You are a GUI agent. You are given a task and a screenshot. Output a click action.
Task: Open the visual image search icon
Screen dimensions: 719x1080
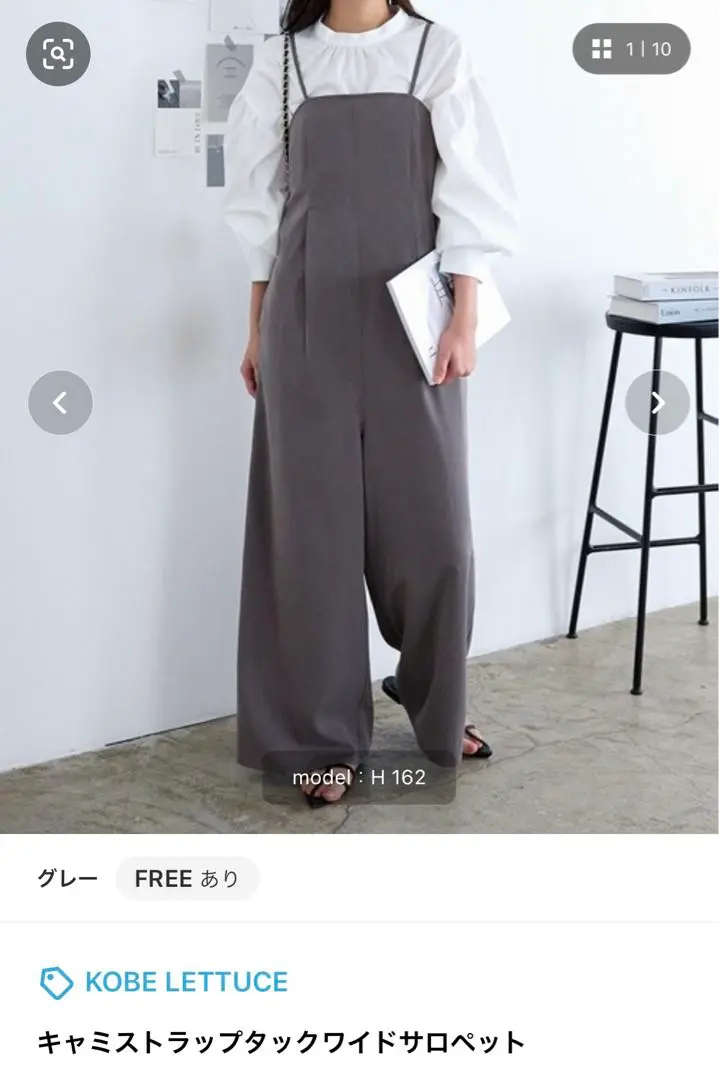tap(58, 54)
